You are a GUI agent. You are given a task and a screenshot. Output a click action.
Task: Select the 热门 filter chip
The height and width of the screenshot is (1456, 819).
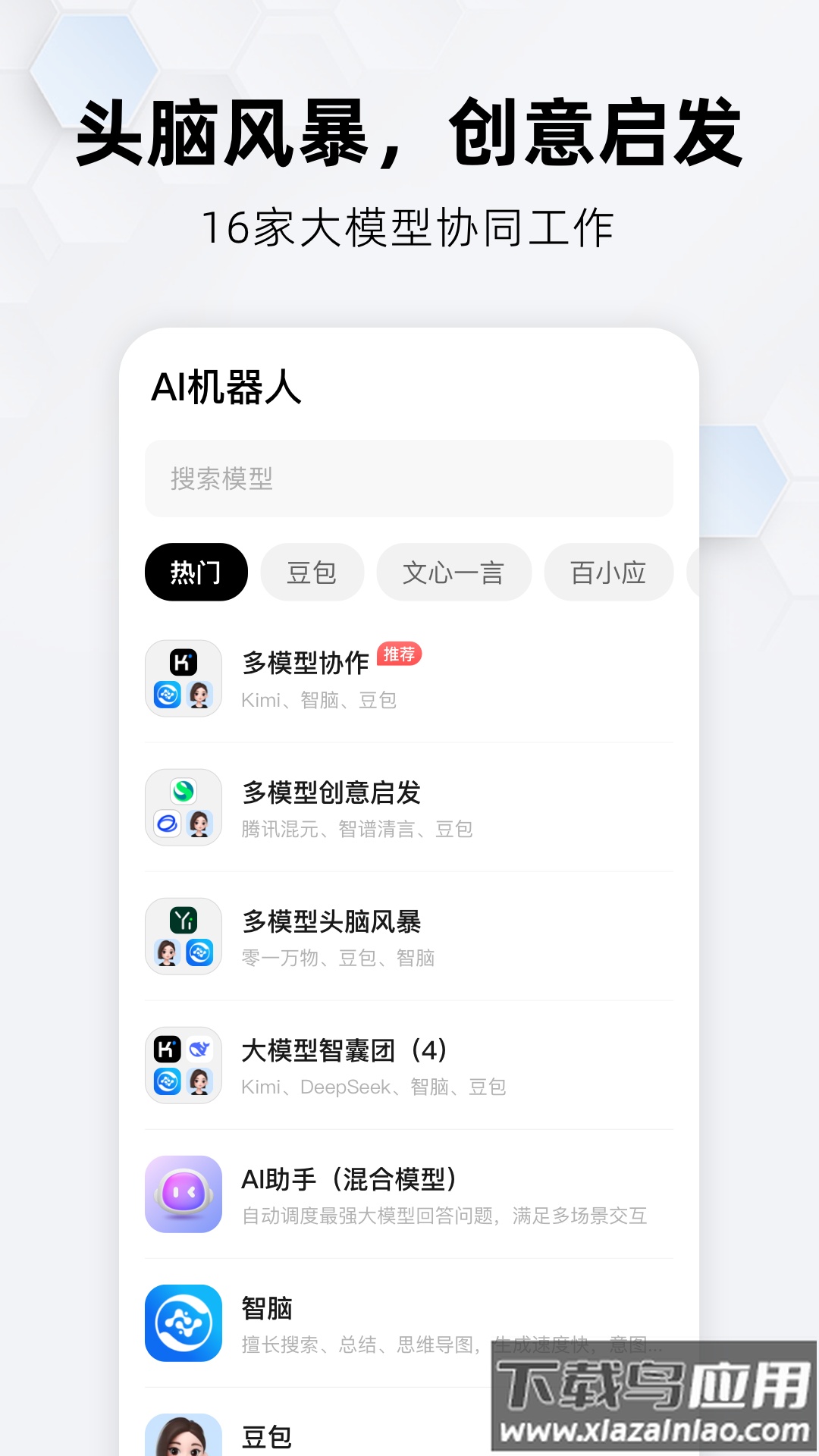195,573
